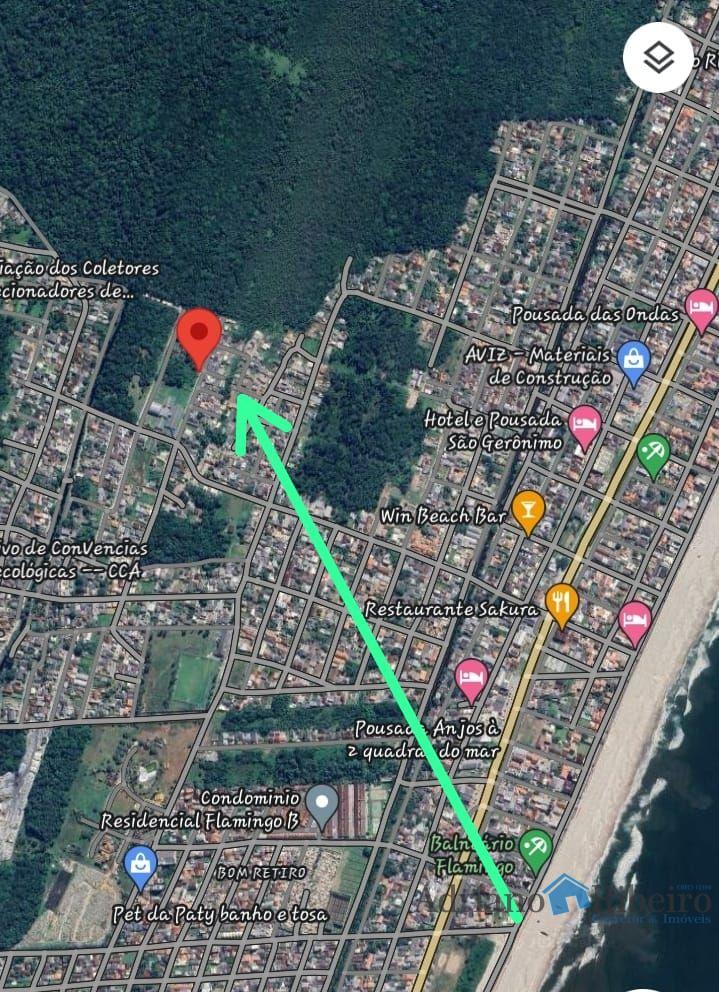Tap the Pet da Paty shop pin

point(141,866)
